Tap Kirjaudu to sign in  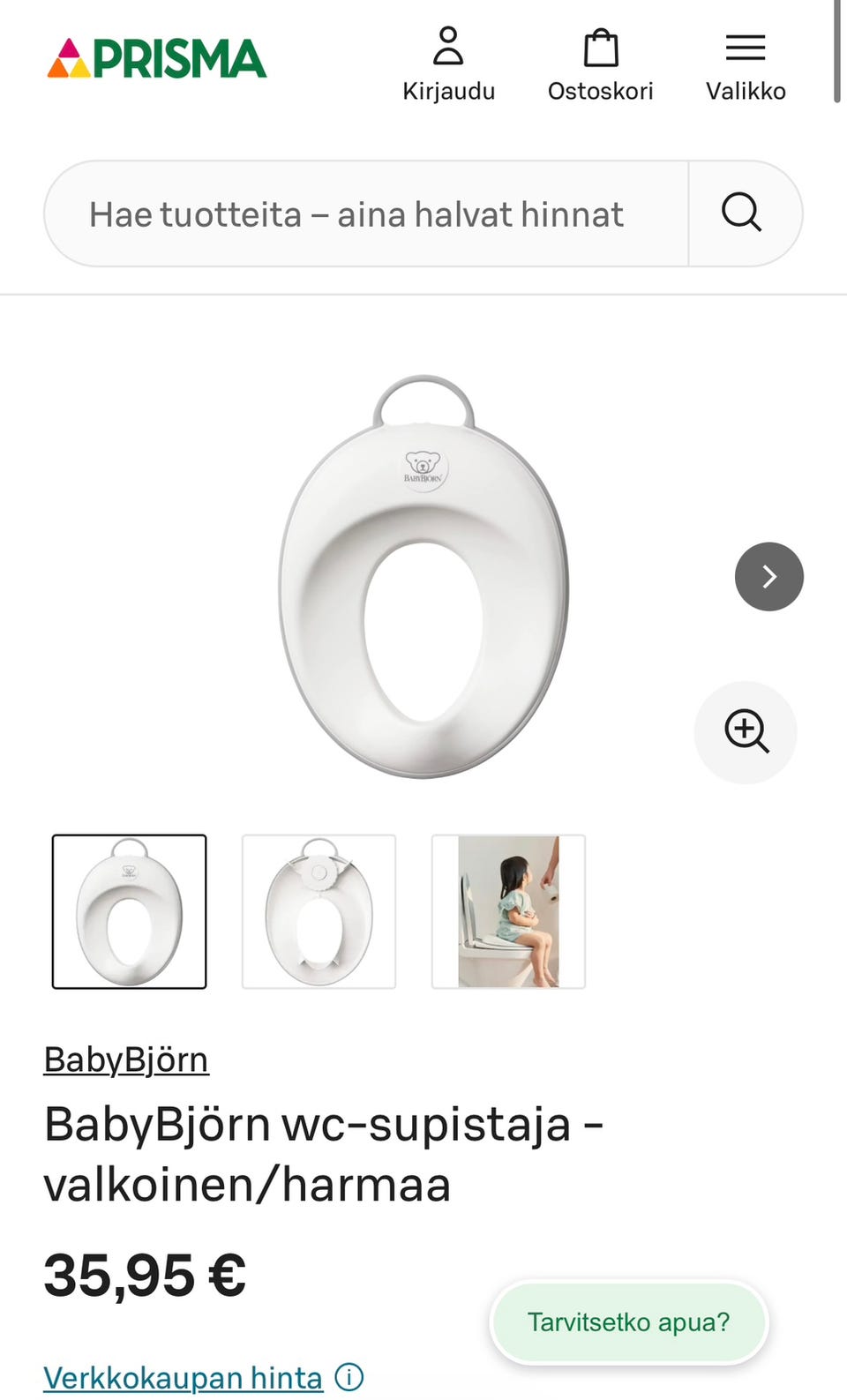448,64
